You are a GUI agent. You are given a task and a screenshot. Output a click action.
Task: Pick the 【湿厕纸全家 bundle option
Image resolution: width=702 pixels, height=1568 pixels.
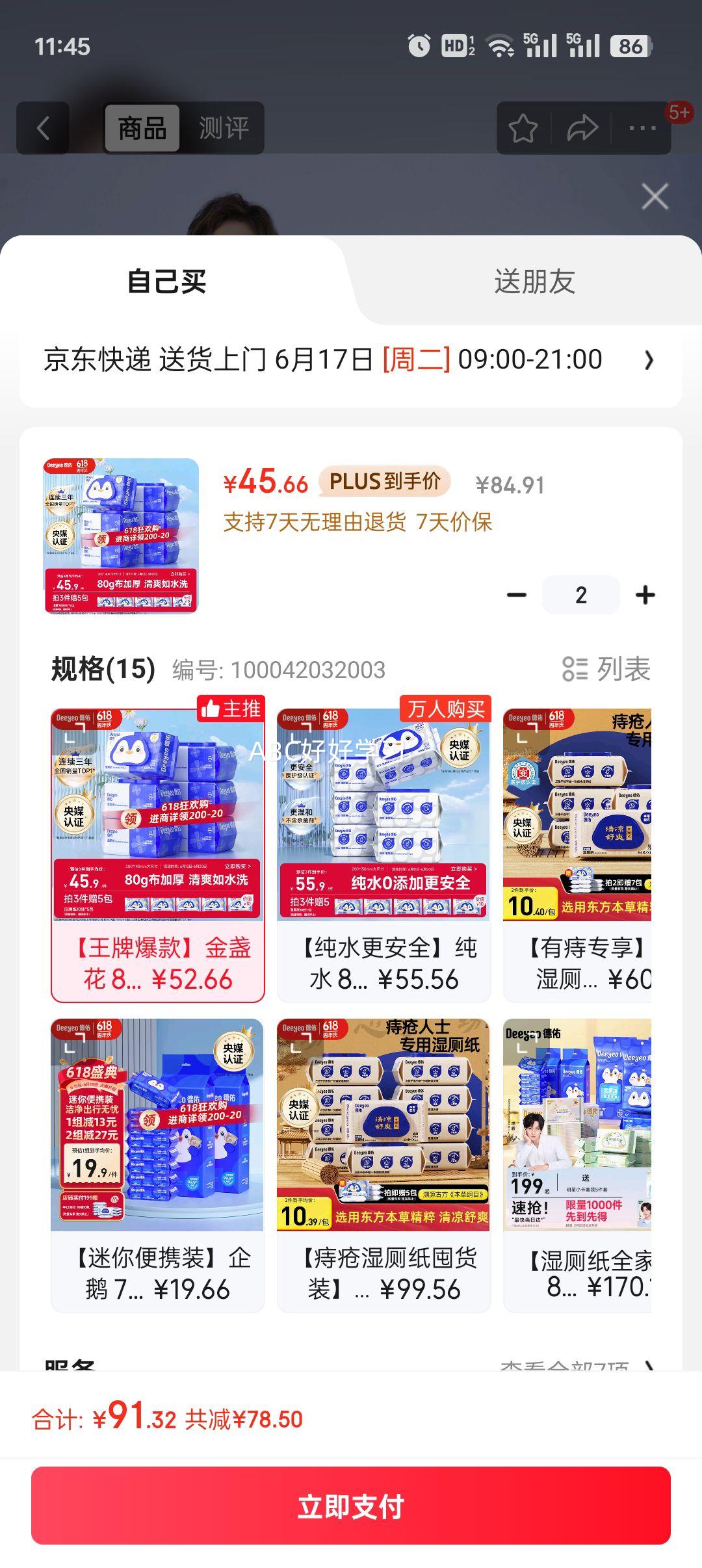click(577, 1165)
